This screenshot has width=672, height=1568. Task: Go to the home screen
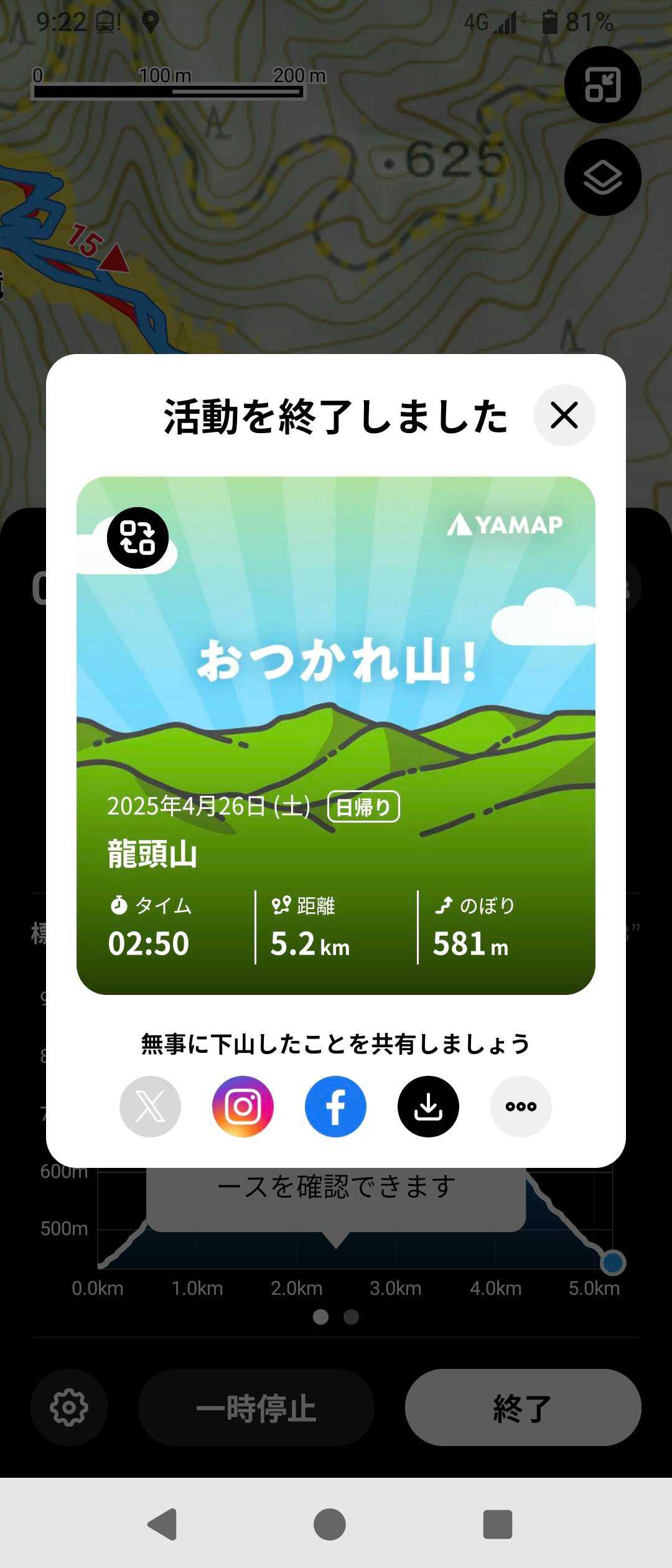[330, 1524]
